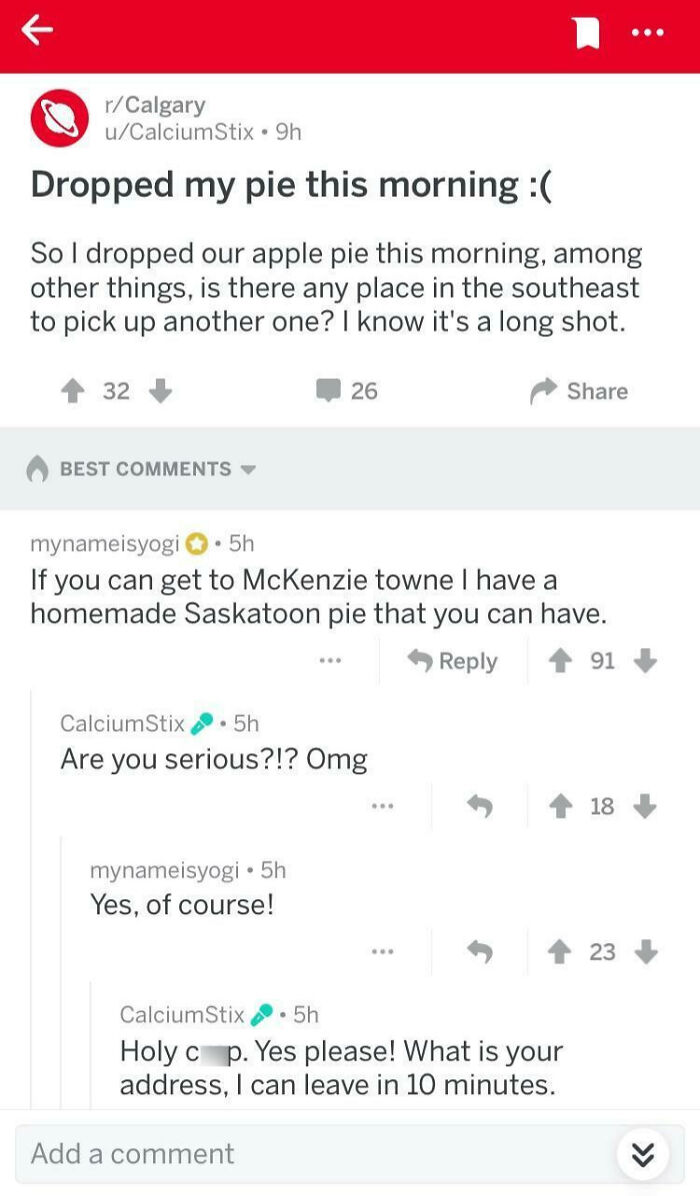Reply to "Are you serious?!? Omg" comment
Viewport: 700px width, 1196px height.
(x=480, y=805)
